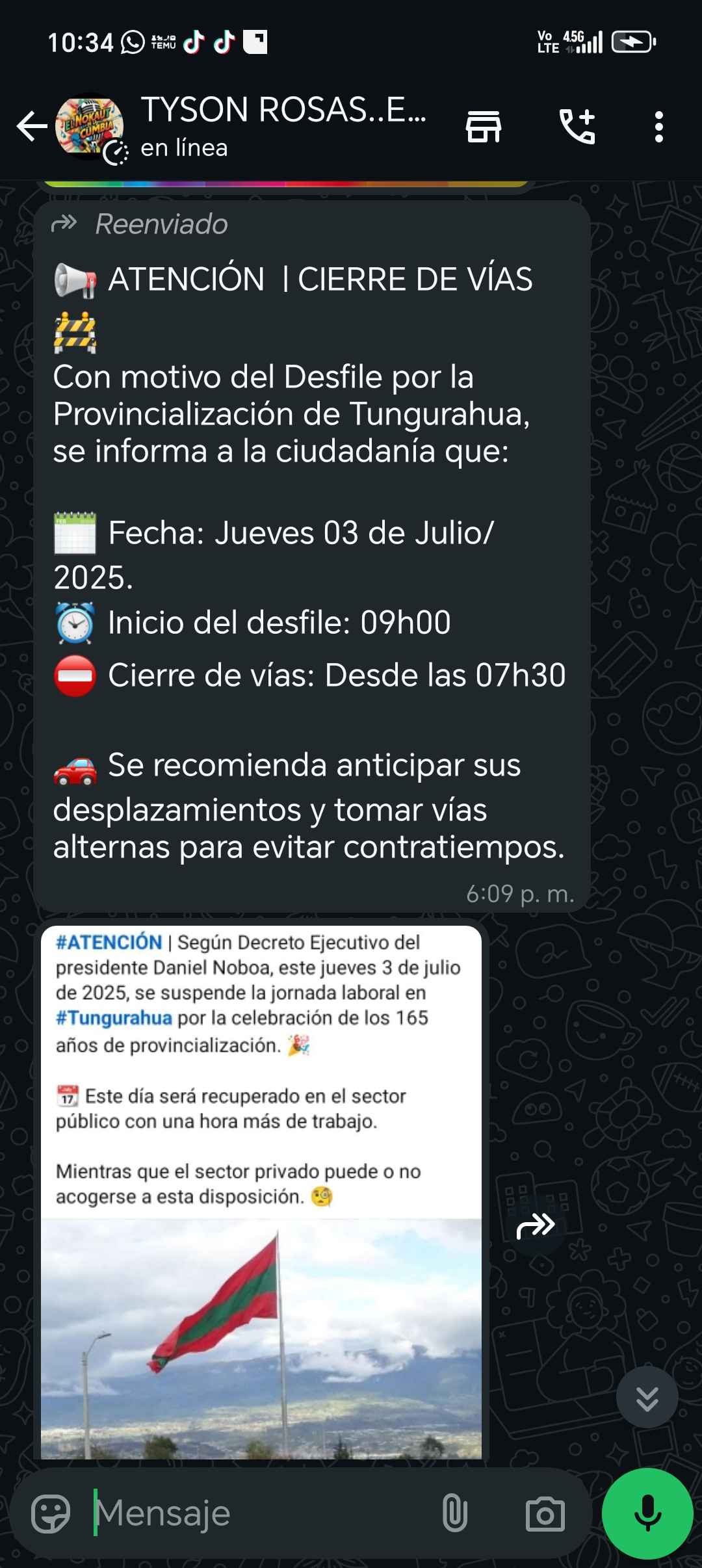Image resolution: width=702 pixels, height=1568 pixels.
Task: Record a voice message with the microphone
Action: (x=647, y=1514)
